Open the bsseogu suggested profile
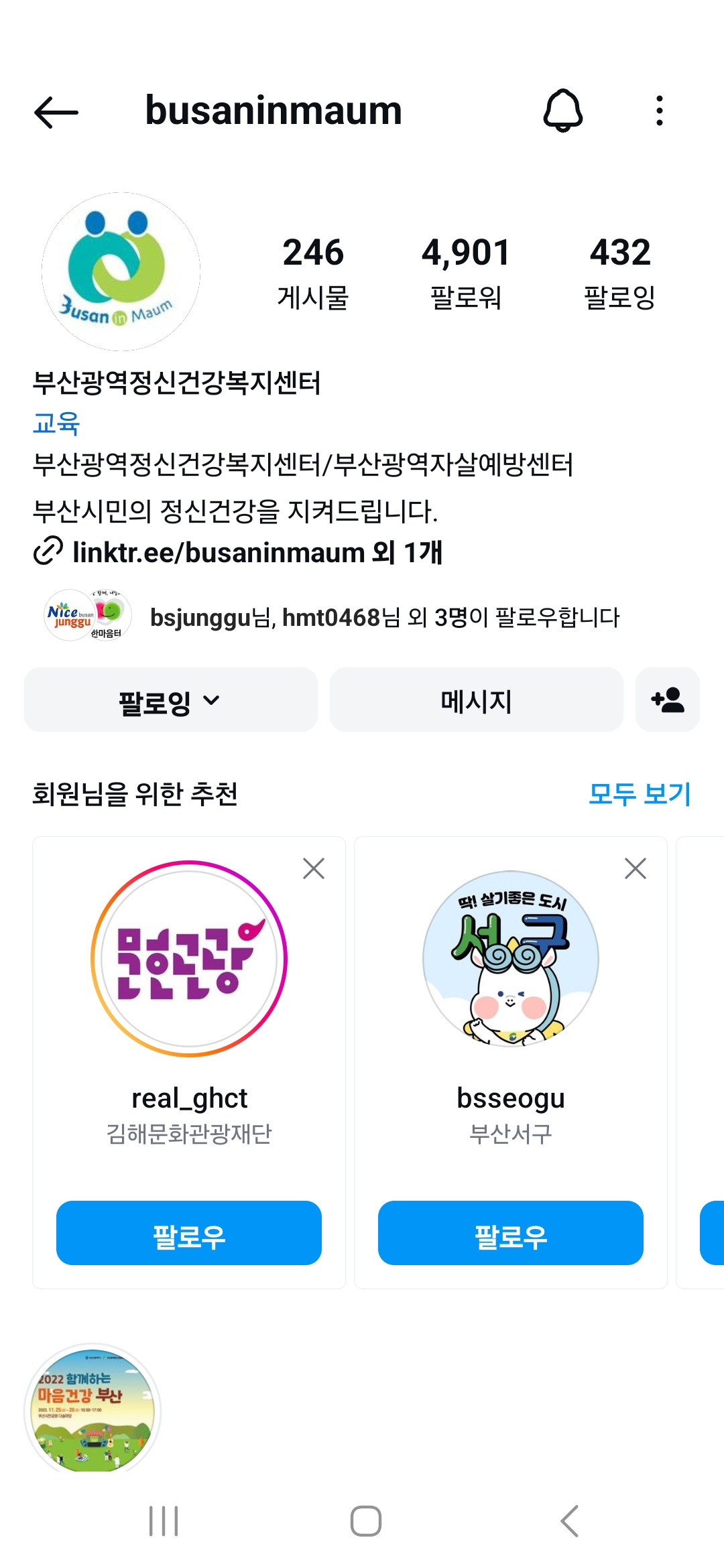The width and height of the screenshot is (724, 1568). (x=511, y=959)
